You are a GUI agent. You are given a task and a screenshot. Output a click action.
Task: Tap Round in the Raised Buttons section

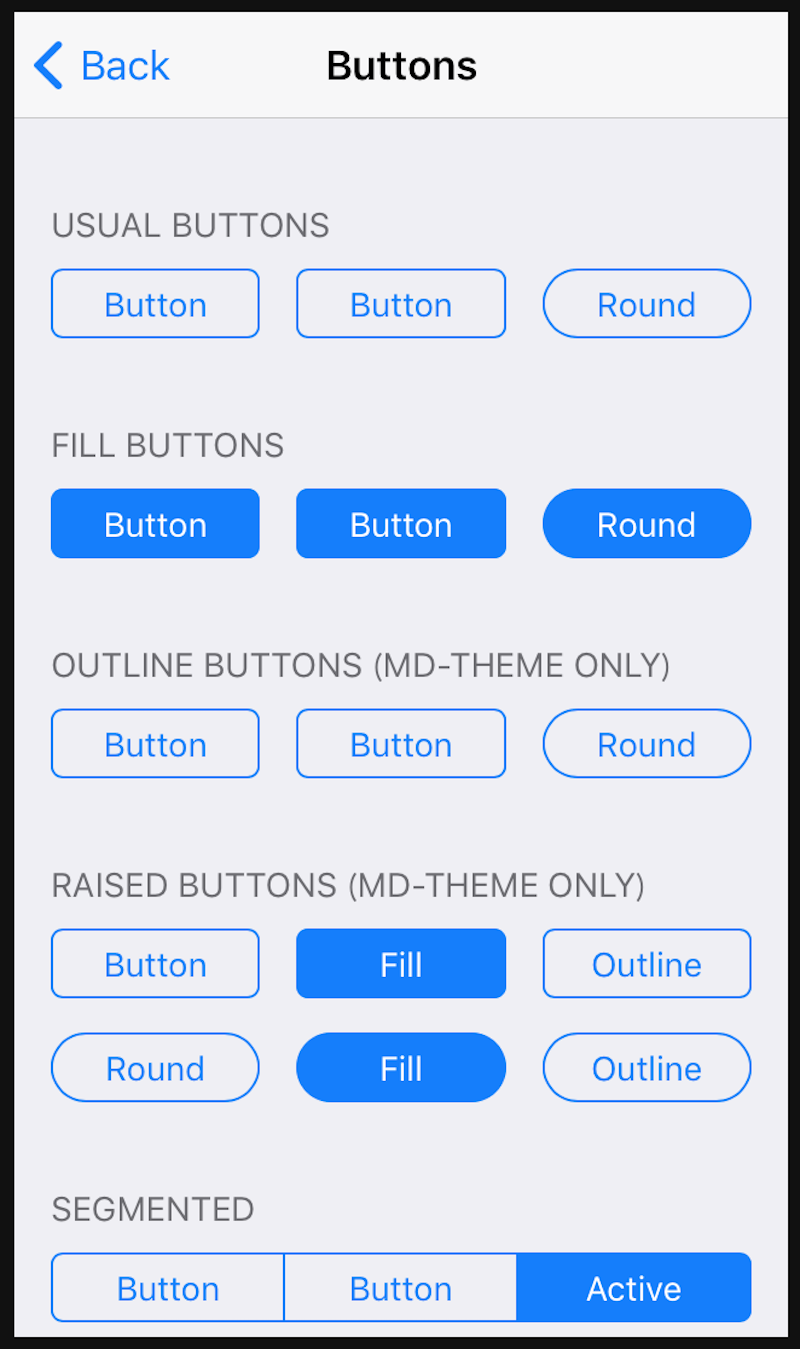tap(155, 1068)
